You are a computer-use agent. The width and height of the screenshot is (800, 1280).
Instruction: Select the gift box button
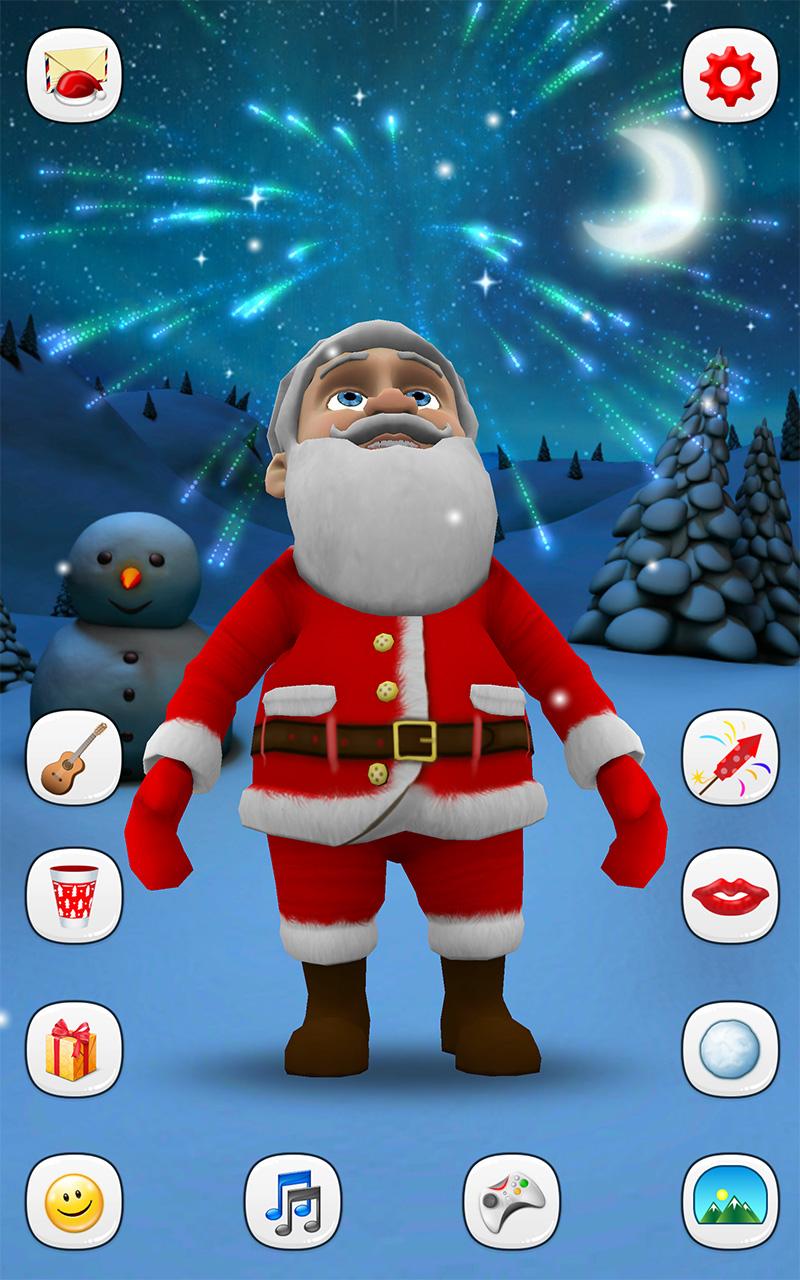[74, 1049]
